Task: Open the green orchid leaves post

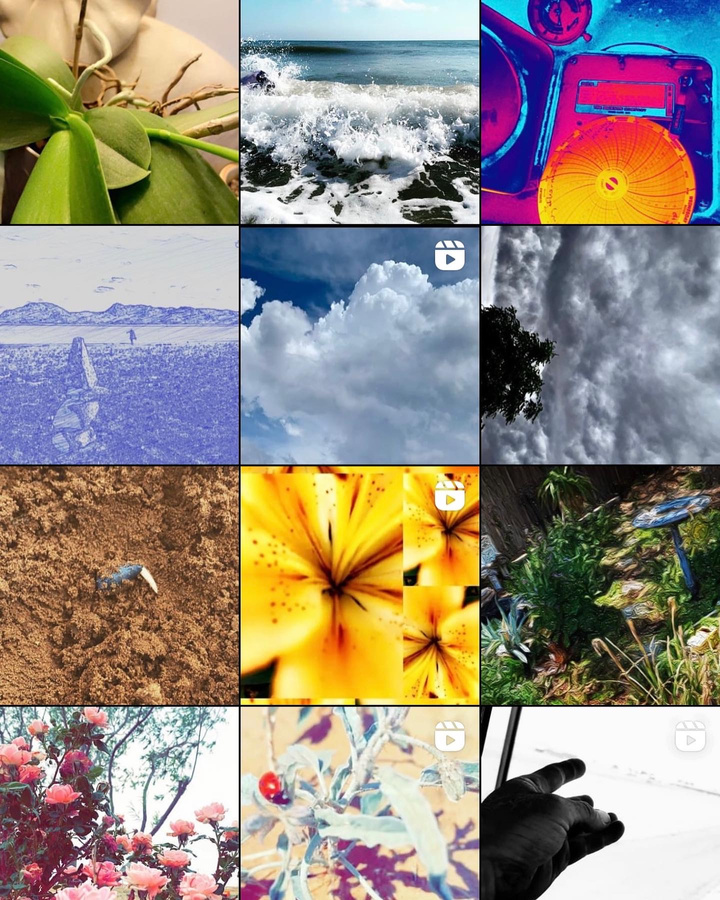Action: (x=119, y=111)
